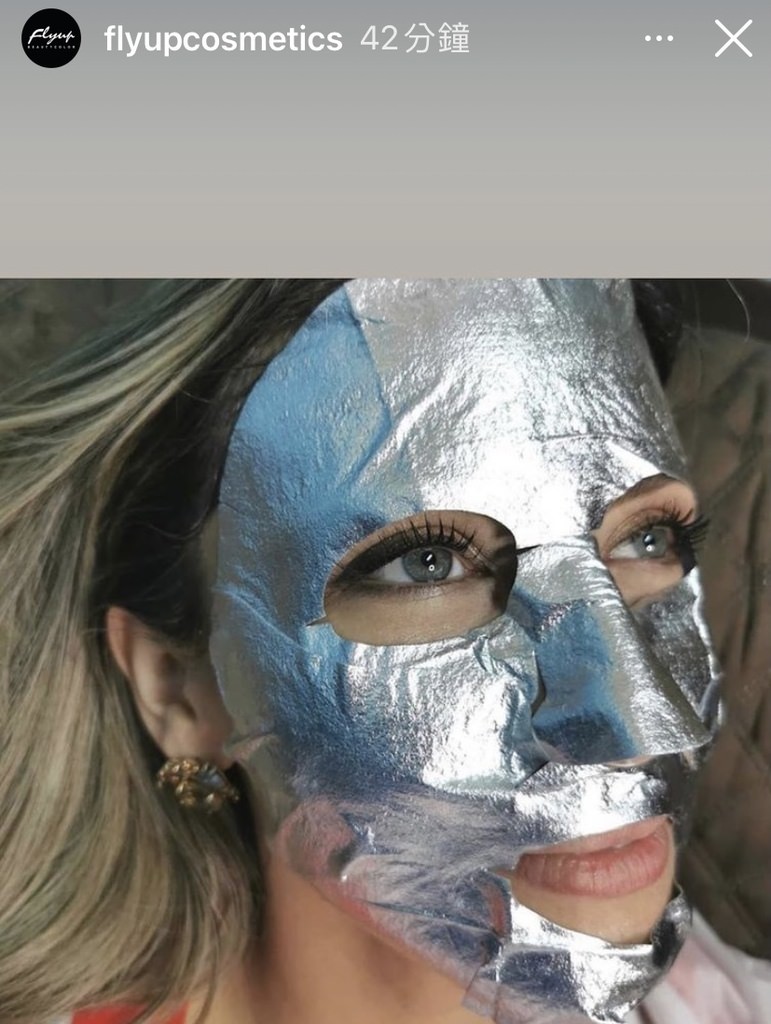Image resolution: width=771 pixels, height=1024 pixels.
Task: Open the story overflow menu
Action: click(659, 39)
